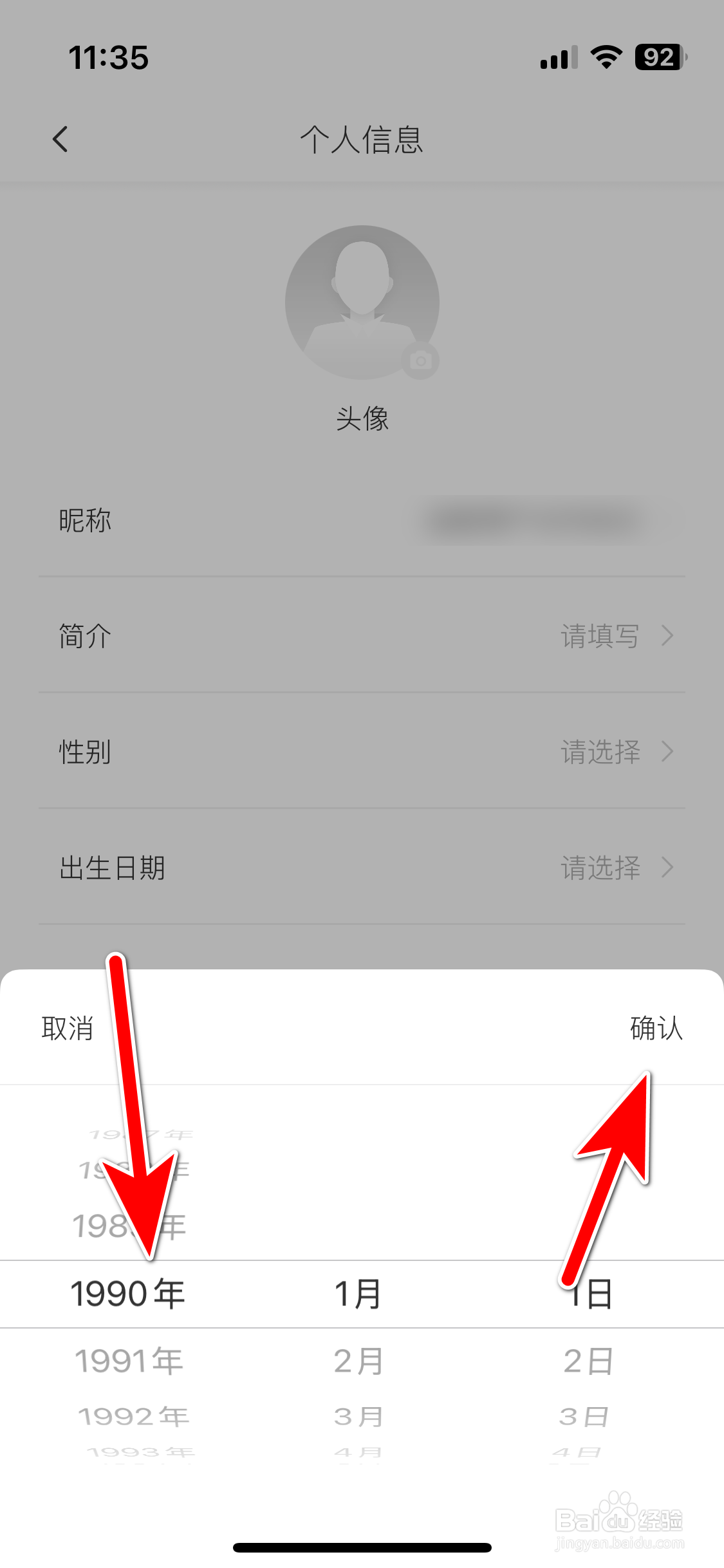724x1568 pixels.
Task: Tap the Wi-Fi icon in status bar
Action: click(605, 58)
